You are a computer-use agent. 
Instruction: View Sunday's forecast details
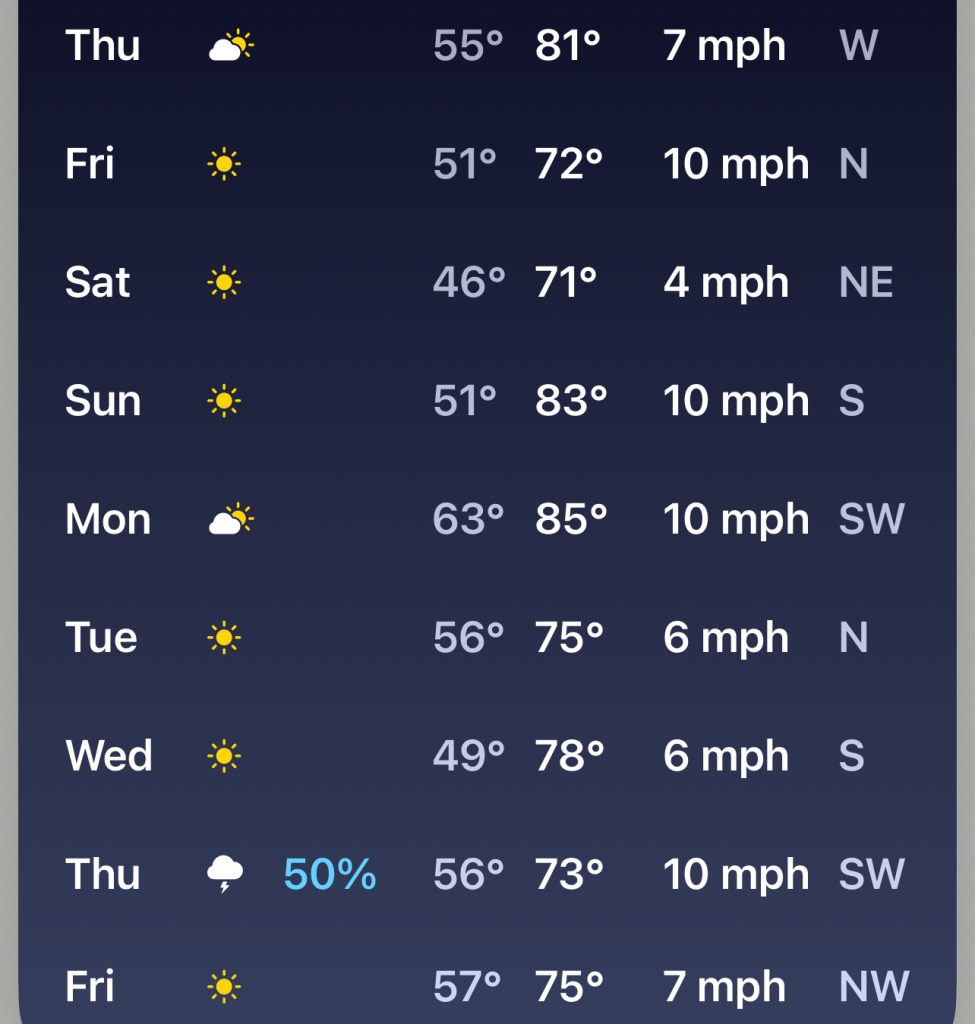pos(487,401)
